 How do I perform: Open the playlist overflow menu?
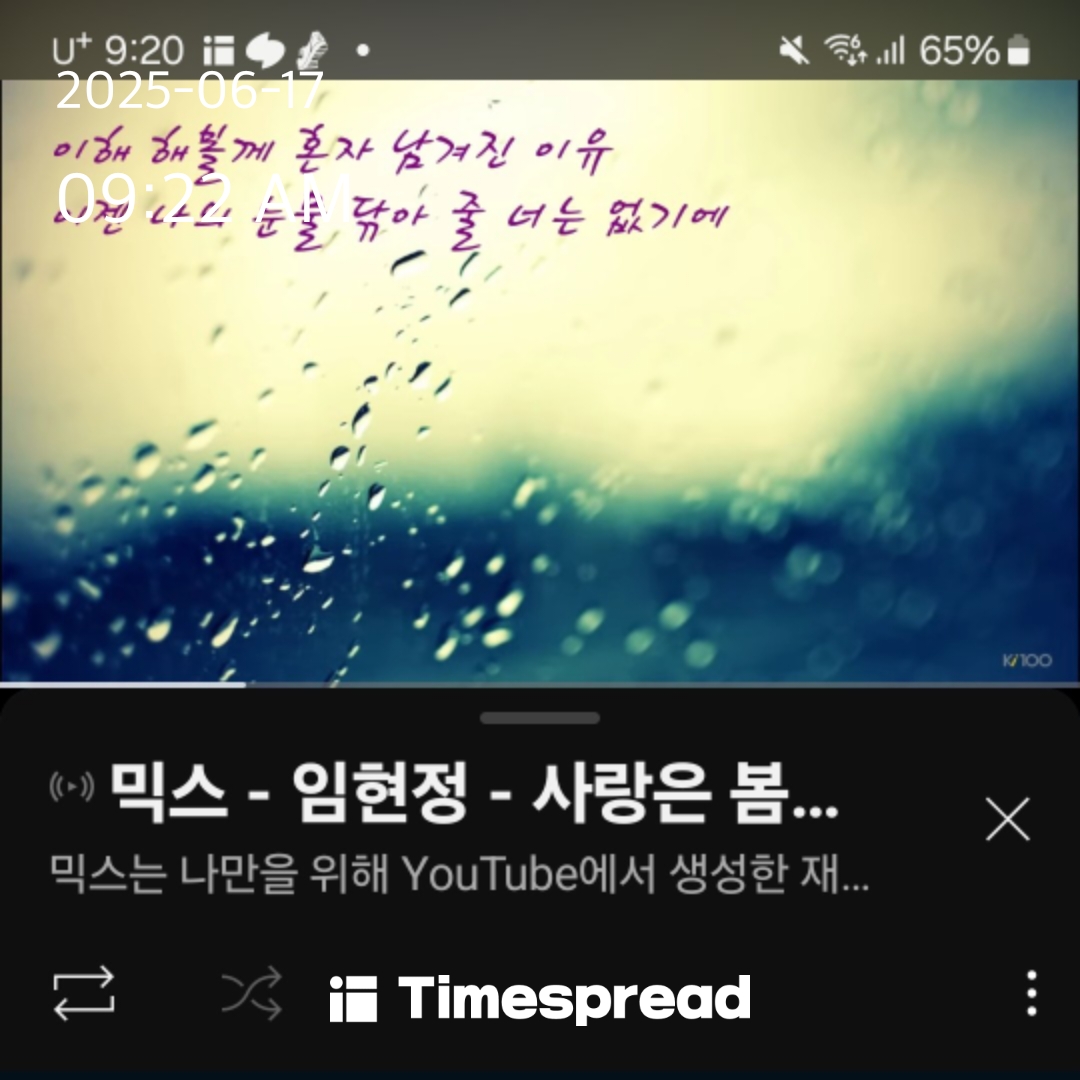tap(1031, 994)
